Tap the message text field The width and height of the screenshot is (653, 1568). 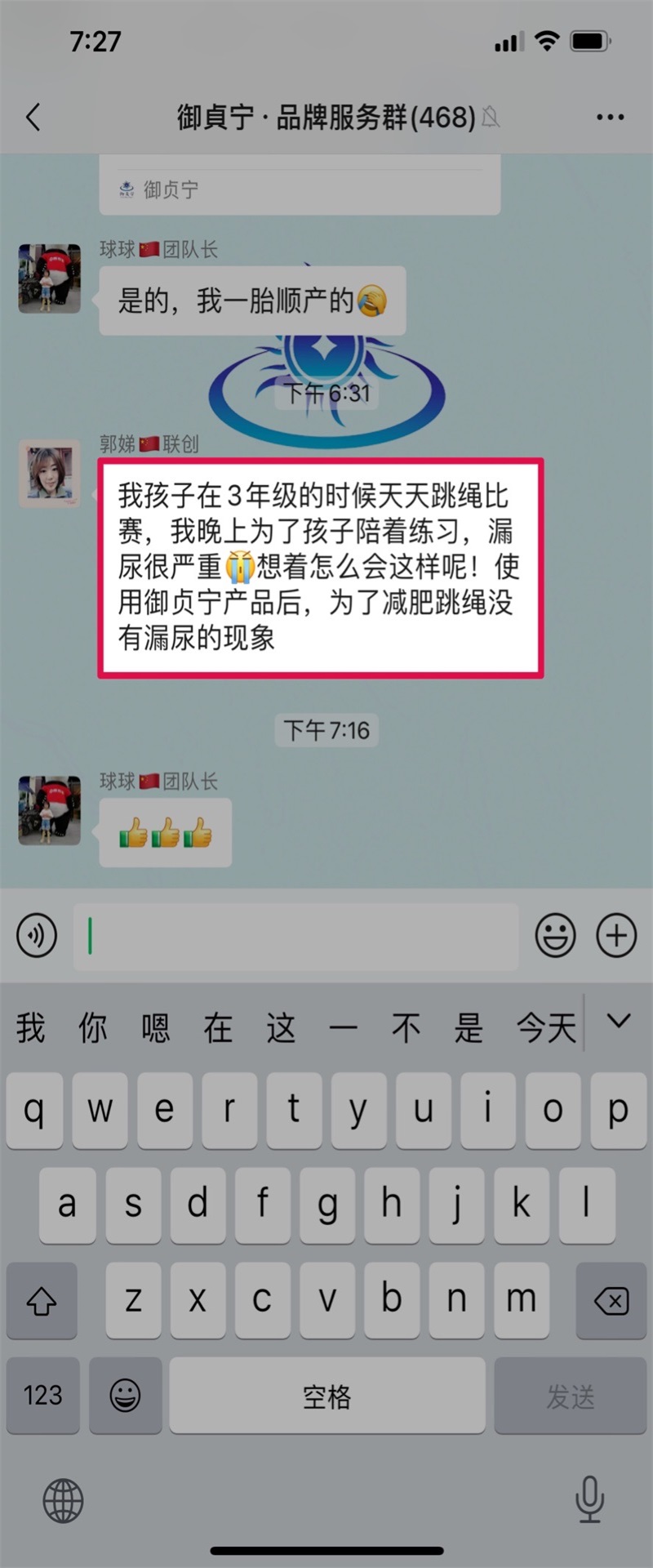pos(295,936)
